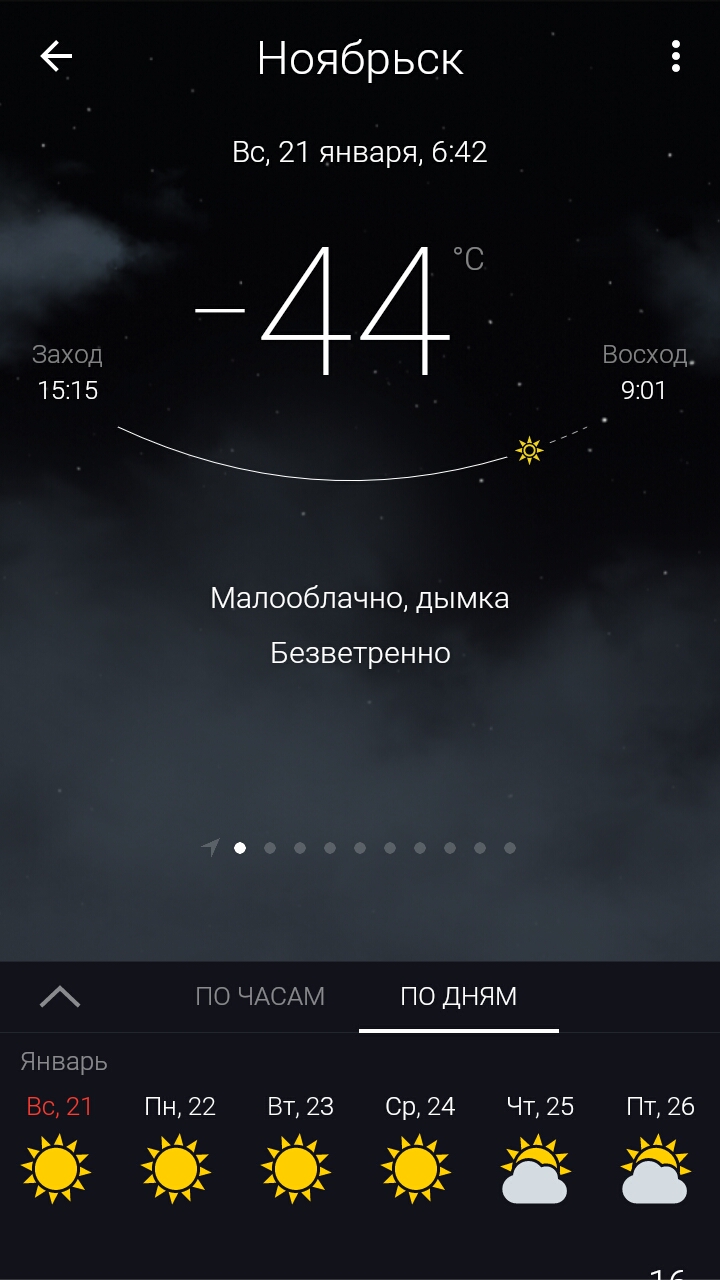Viewport: 720px width, 1280px height.
Task: Go back using the arrow icon
Action: click(x=56, y=57)
